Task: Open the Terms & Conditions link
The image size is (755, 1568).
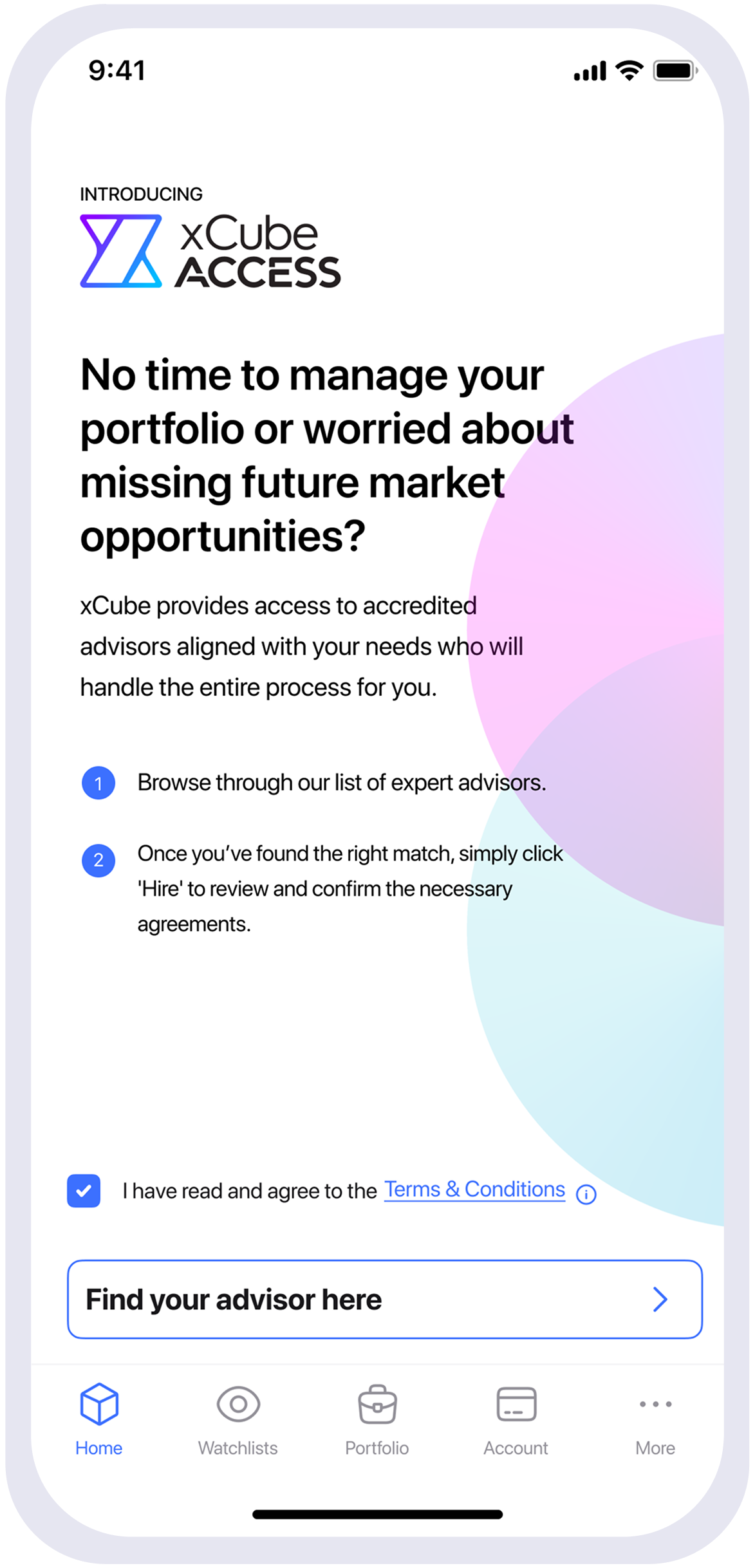Action: [474, 1190]
